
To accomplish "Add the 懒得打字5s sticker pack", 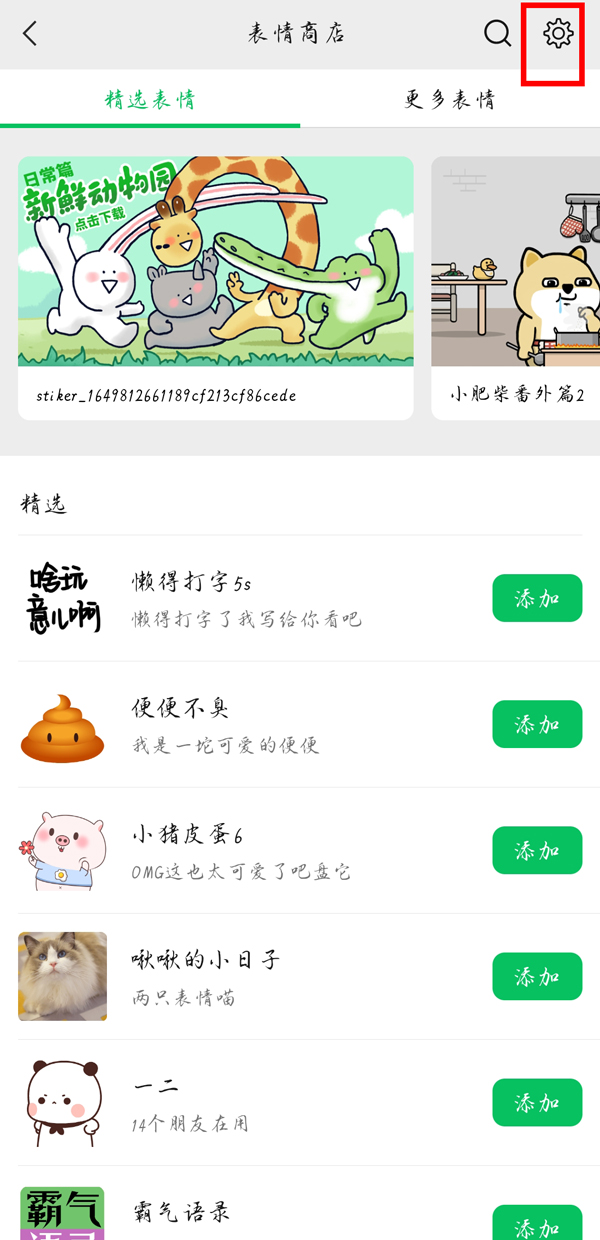I will 537,598.
